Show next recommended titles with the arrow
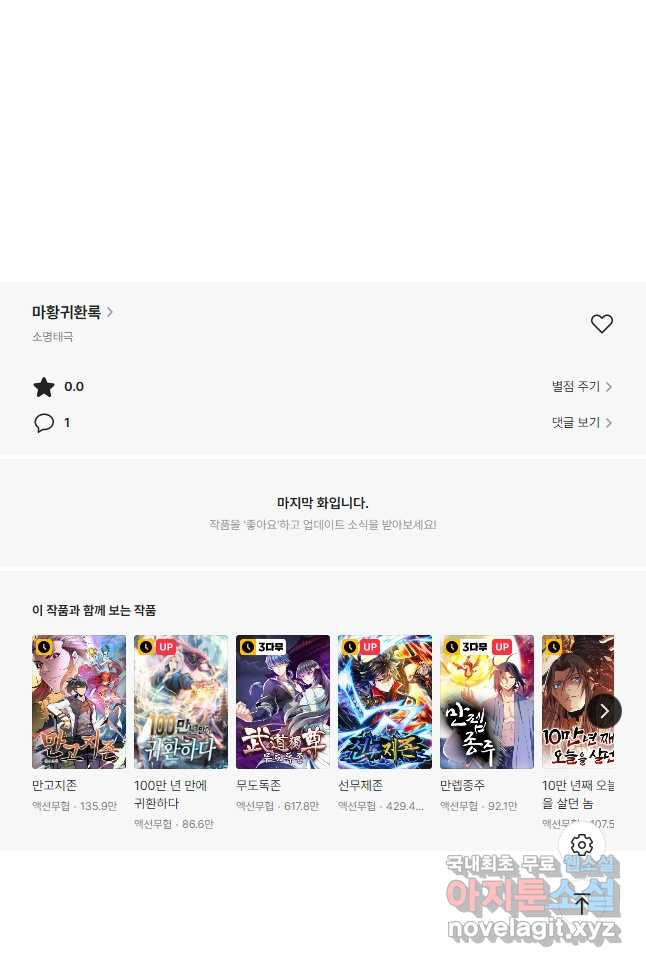The height and width of the screenshot is (967, 646). coord(604,711)
